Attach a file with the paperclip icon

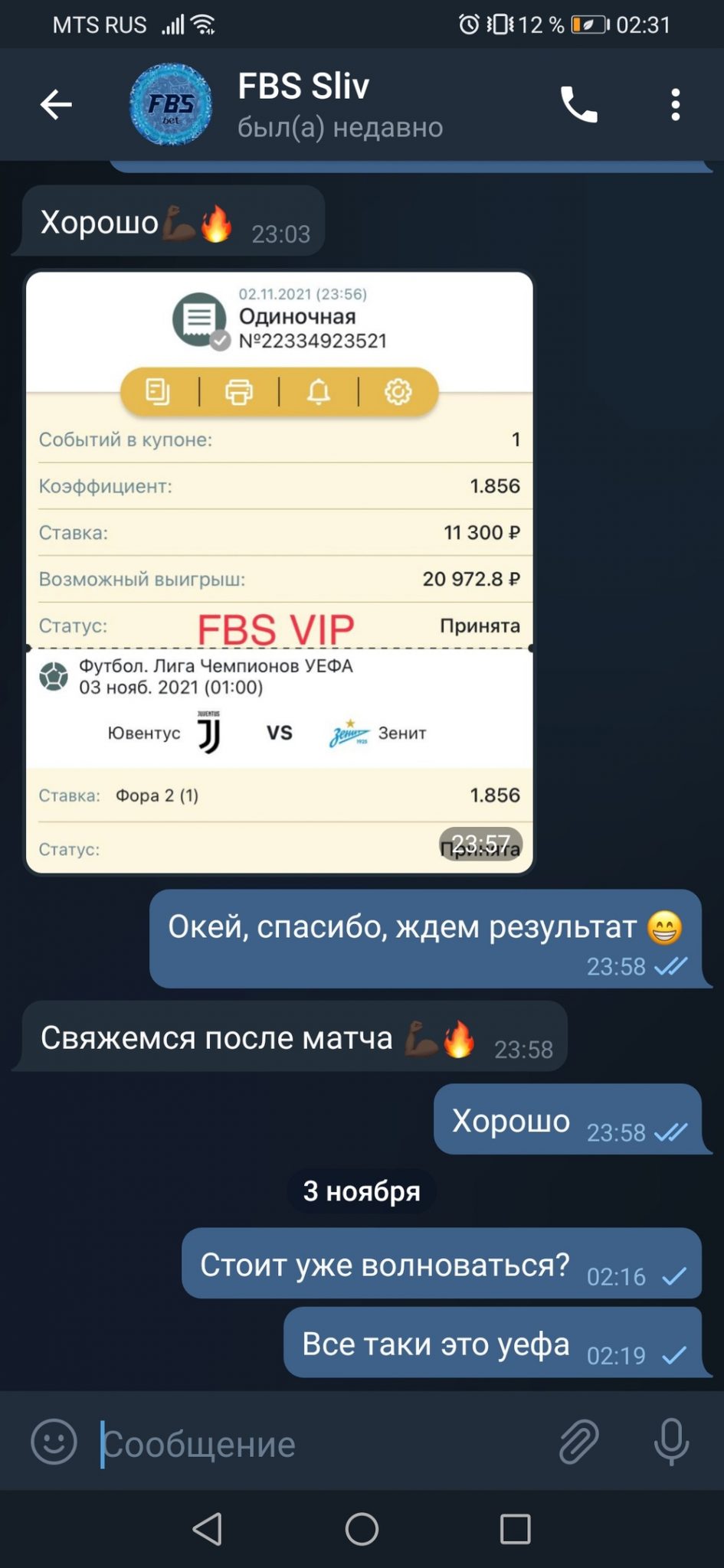pyautogui.click(x=578, y=1442)
